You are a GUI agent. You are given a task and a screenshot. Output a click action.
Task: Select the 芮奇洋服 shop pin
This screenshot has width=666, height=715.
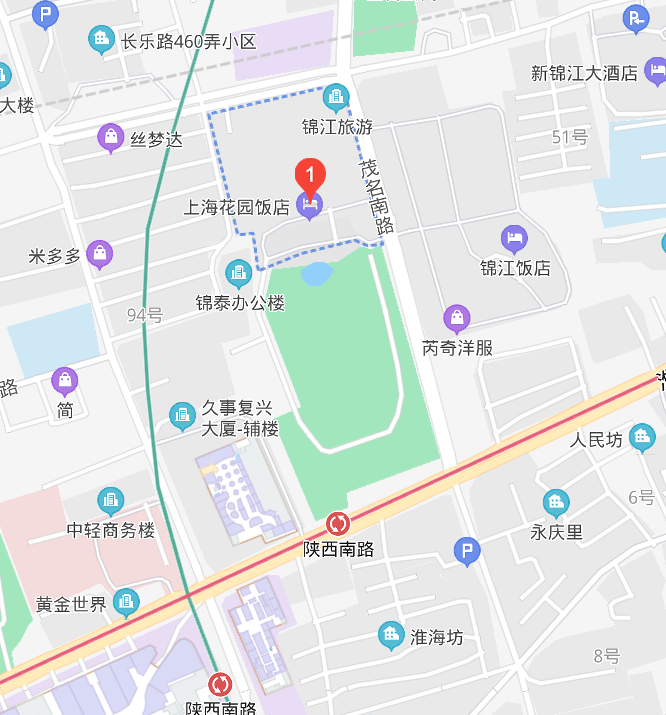pyautogui.click(x=457, y=319)
